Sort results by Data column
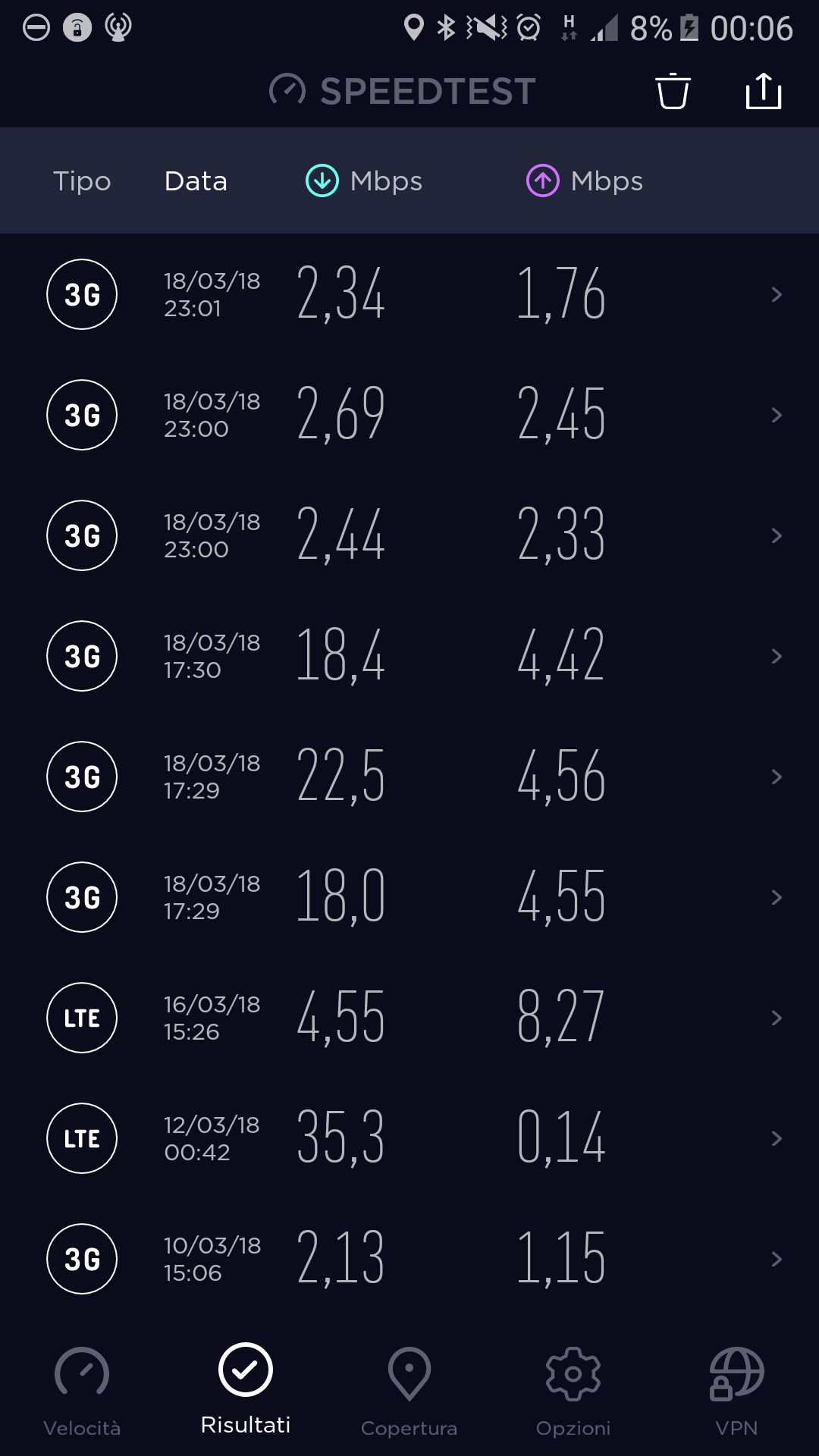This screenshot has height=1456, width=819. tap(196, 181)
